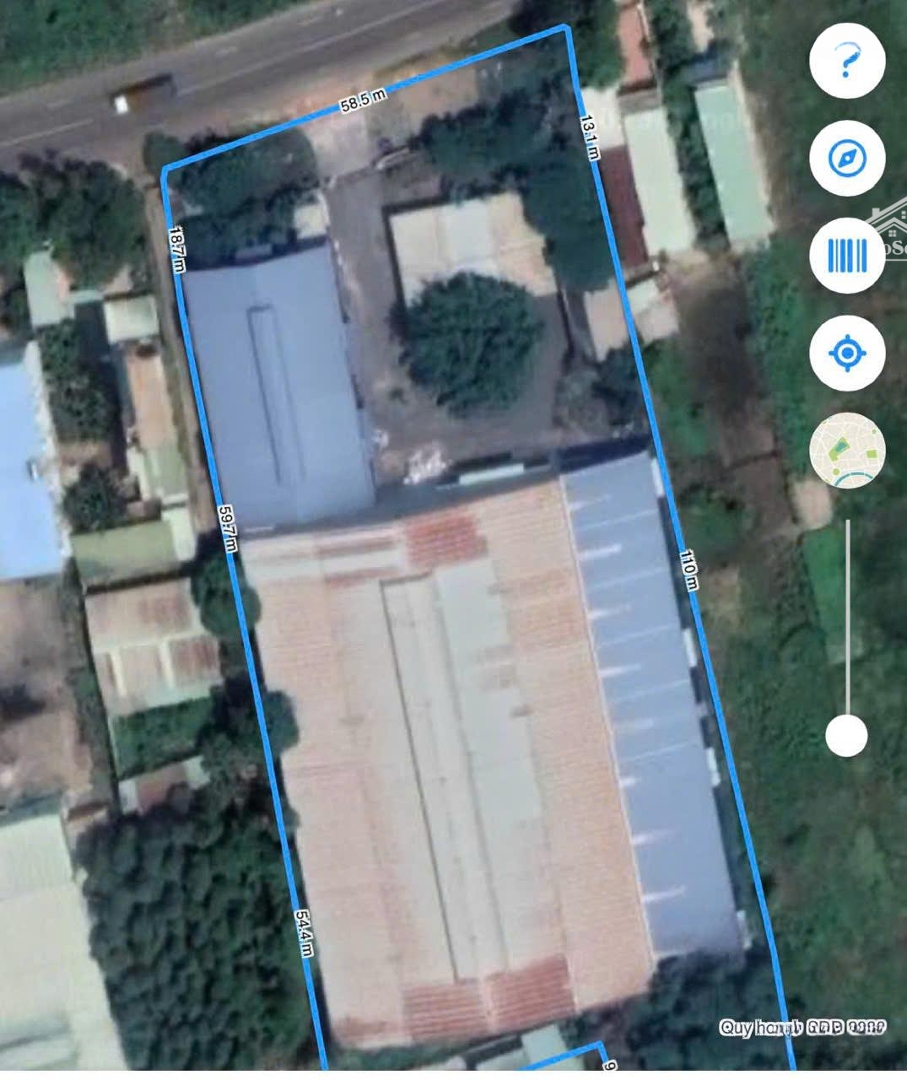Tap the compass orientation button
The image size is (907, 1080).
pyautogui.click(x=847, y=158)
